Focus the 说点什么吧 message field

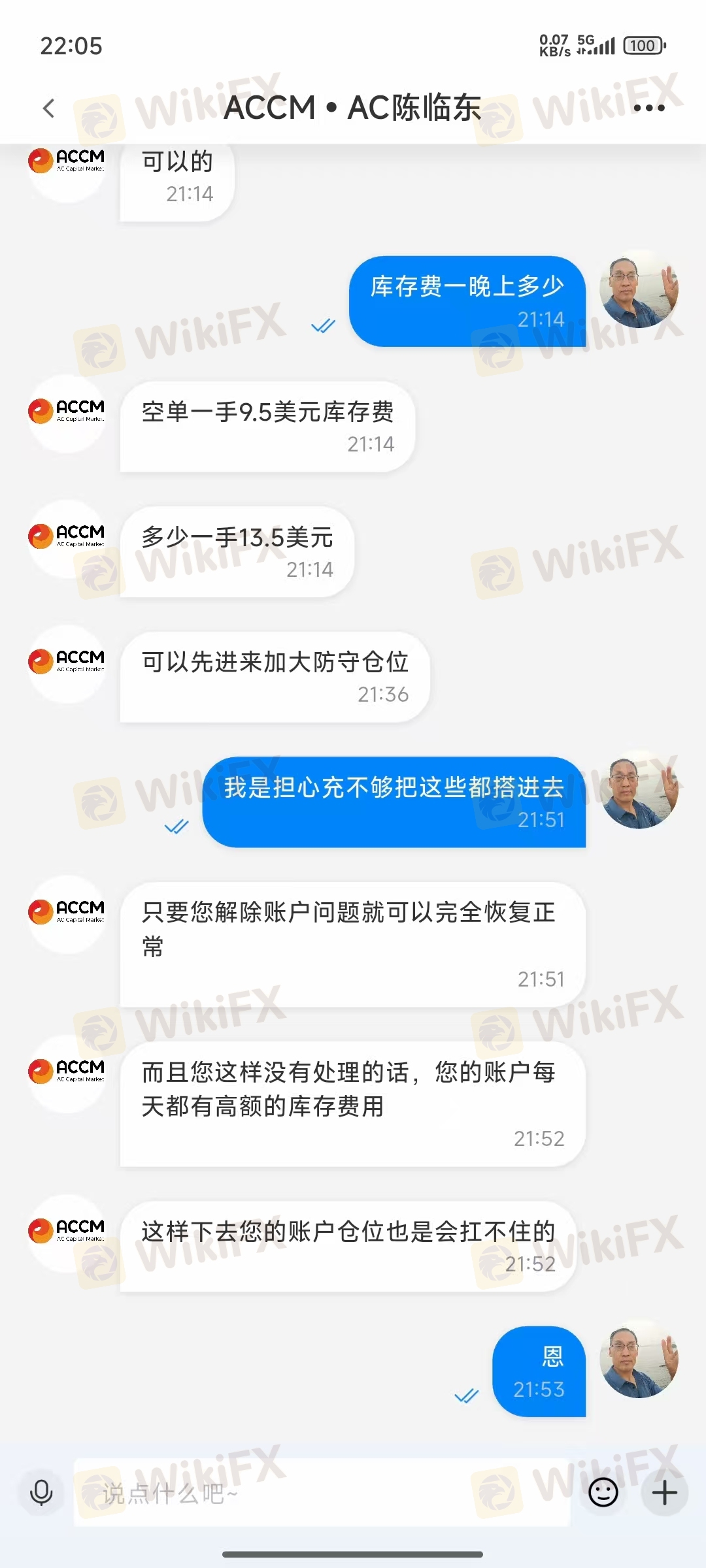pyautogui.click(x=320, y=1494)
